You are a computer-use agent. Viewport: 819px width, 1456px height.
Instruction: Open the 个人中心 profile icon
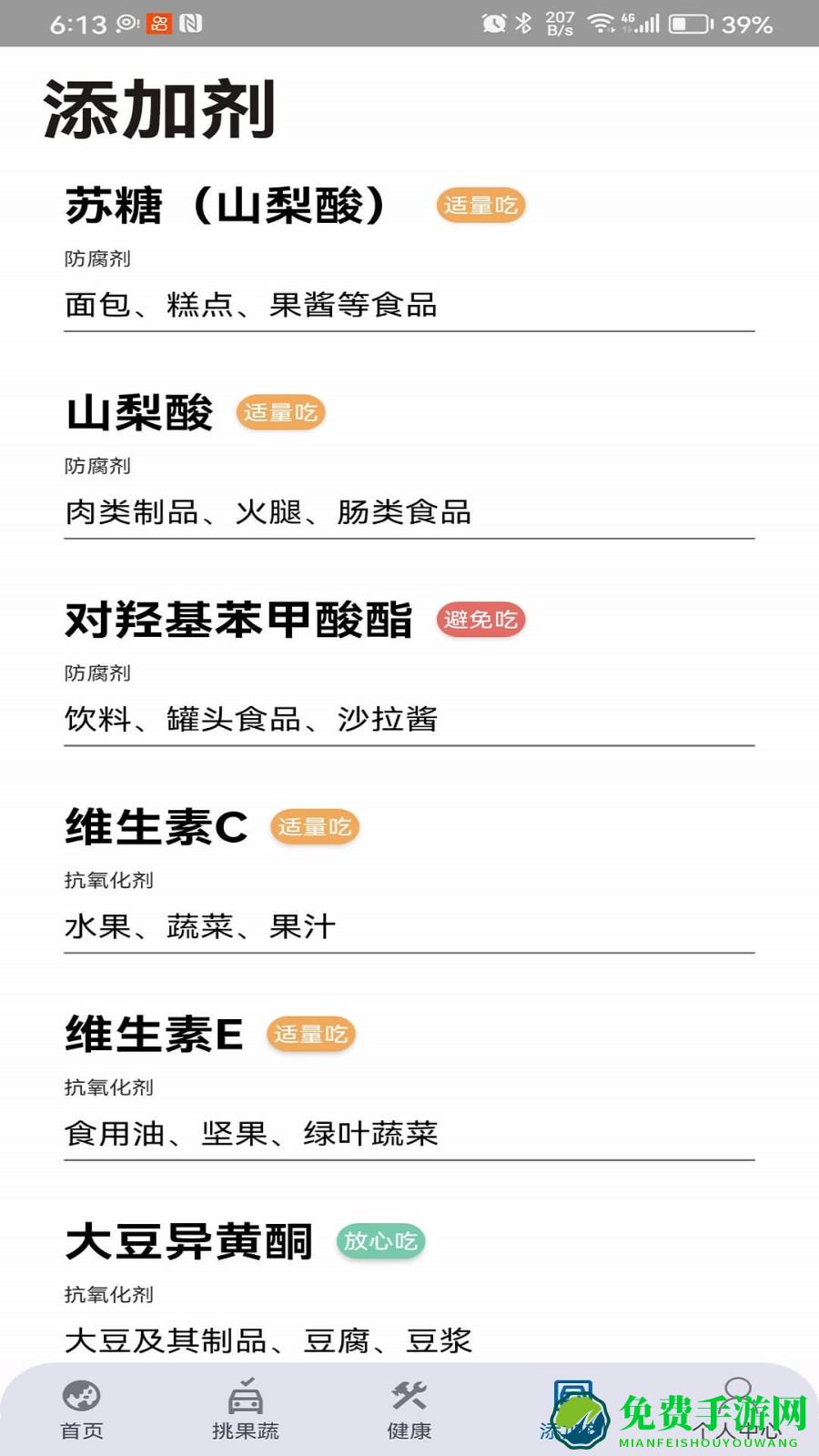[737, 1394]
